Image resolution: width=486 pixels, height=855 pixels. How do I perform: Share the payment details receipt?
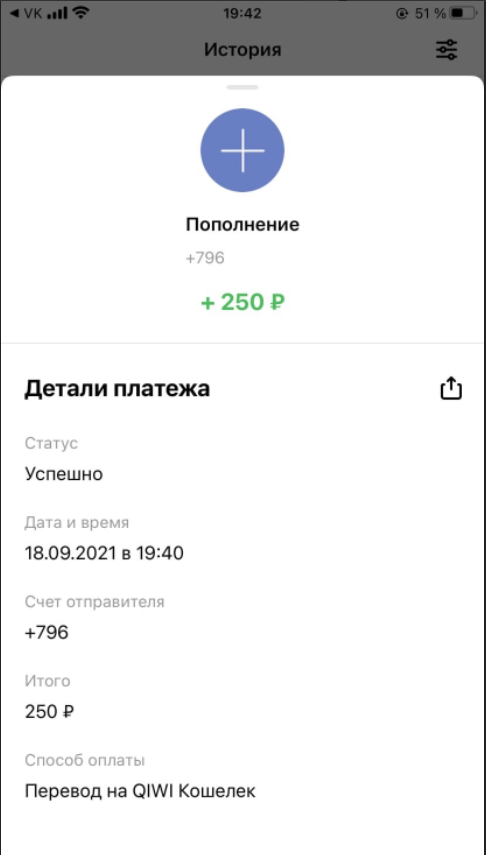click(451, 388)
